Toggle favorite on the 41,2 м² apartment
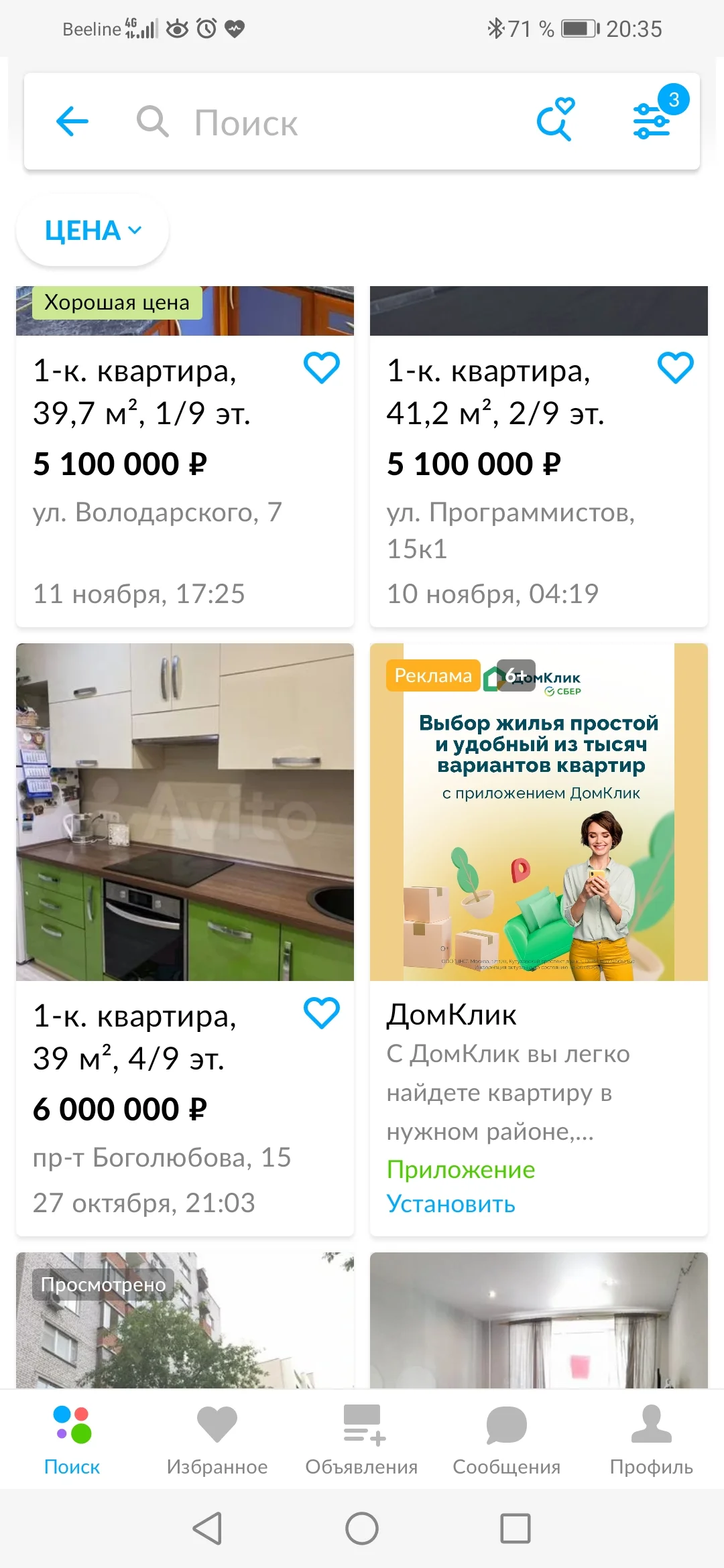Image resolution: width=724 pixels, height=1568 pixels. coord(676,367)
